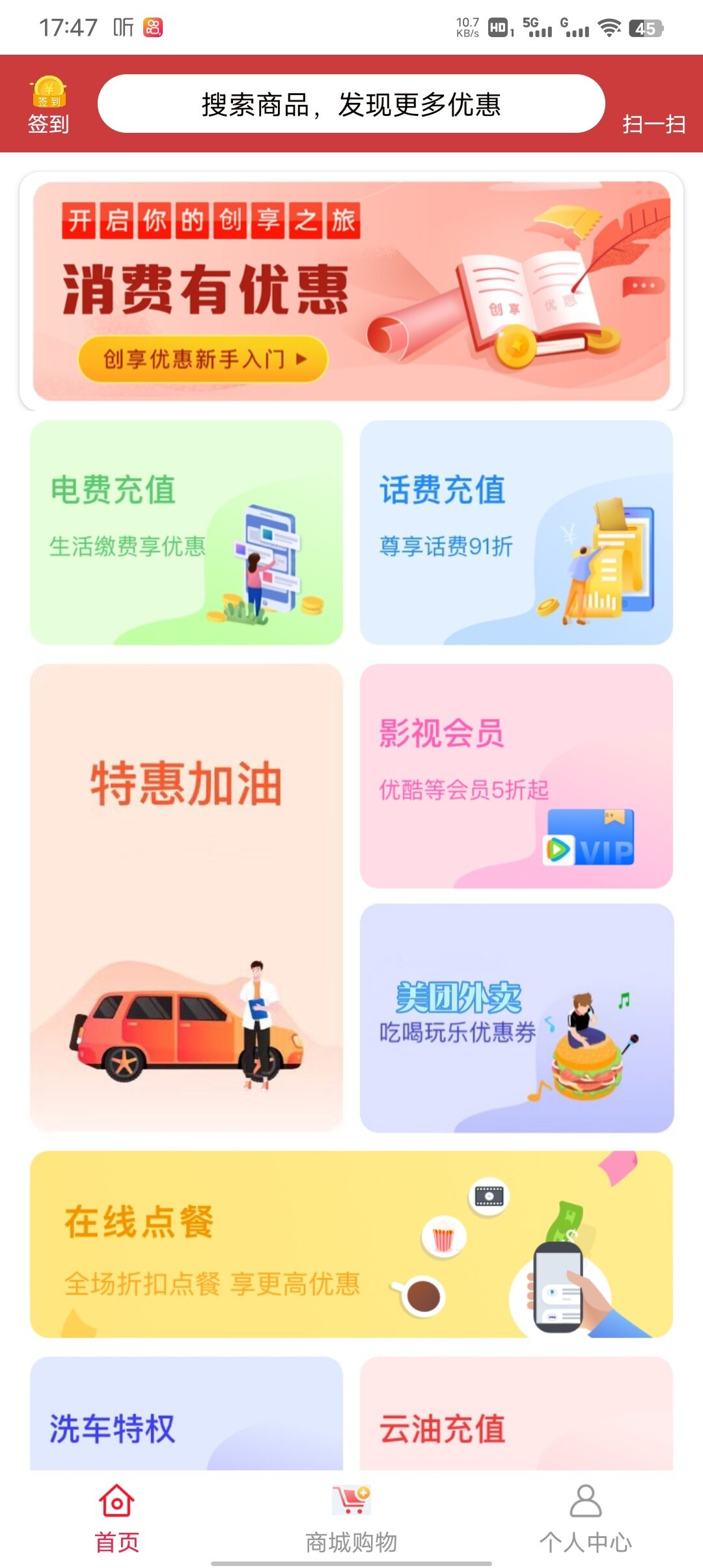Open 影视会员 card
Viewport: 703px width, 1568px height.
tap(516, 776)
